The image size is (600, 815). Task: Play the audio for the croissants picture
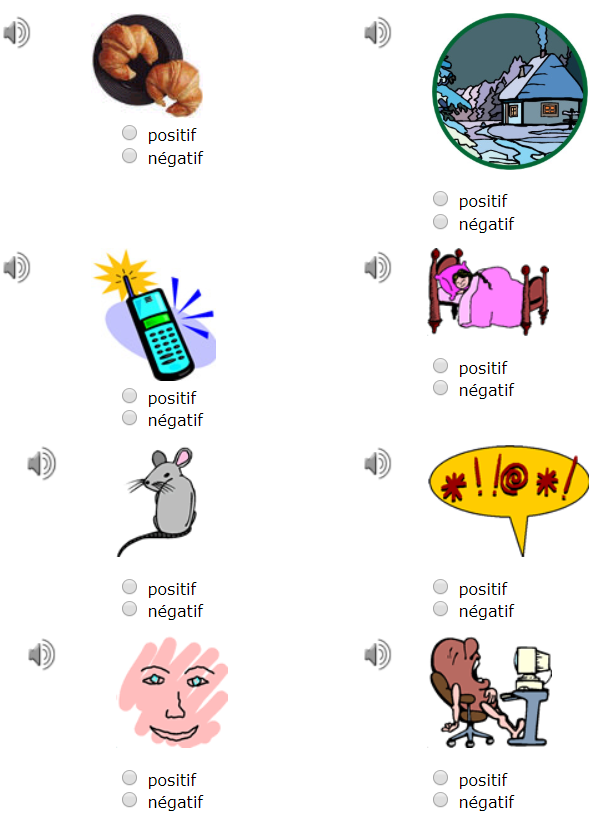pyautogui.click(x=16, y=34)
